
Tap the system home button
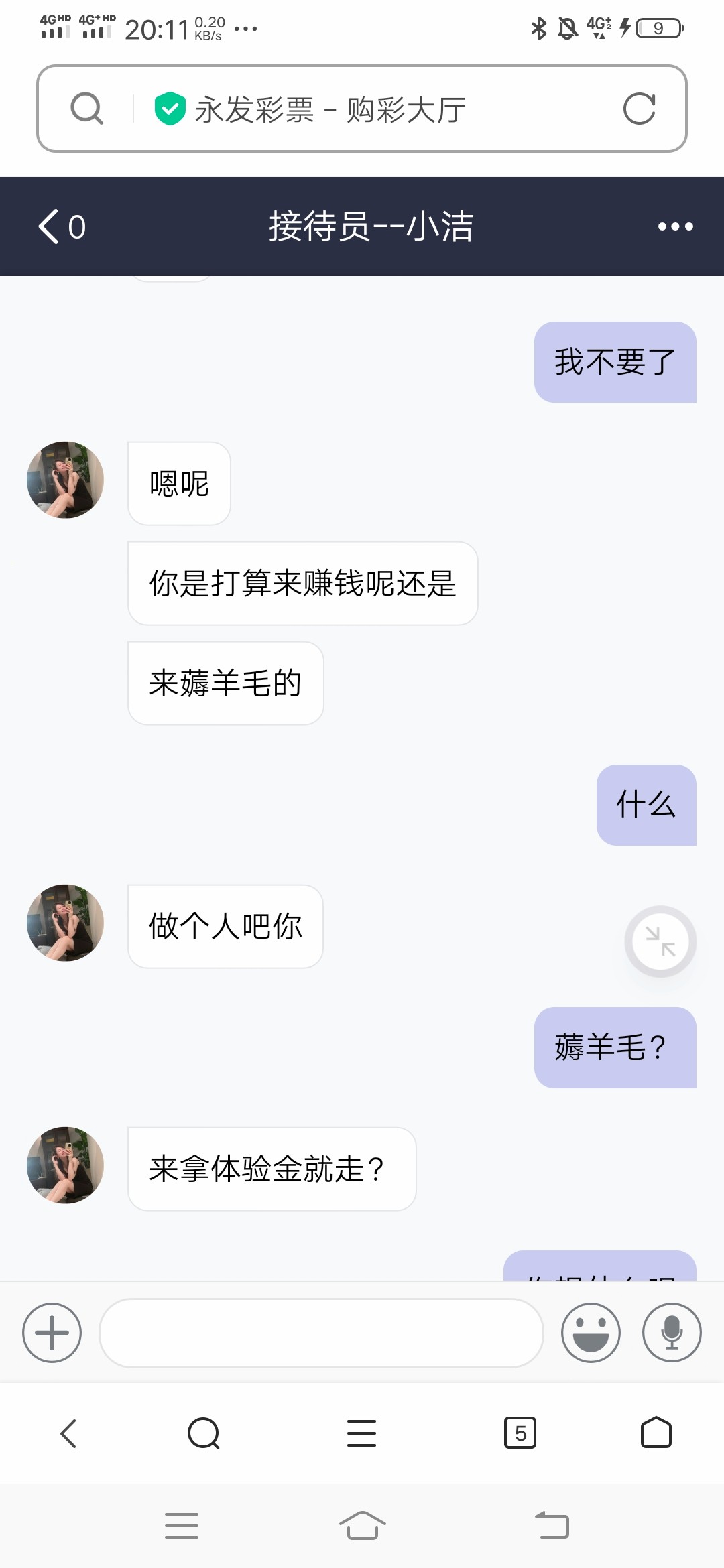tap(362, 1526)
